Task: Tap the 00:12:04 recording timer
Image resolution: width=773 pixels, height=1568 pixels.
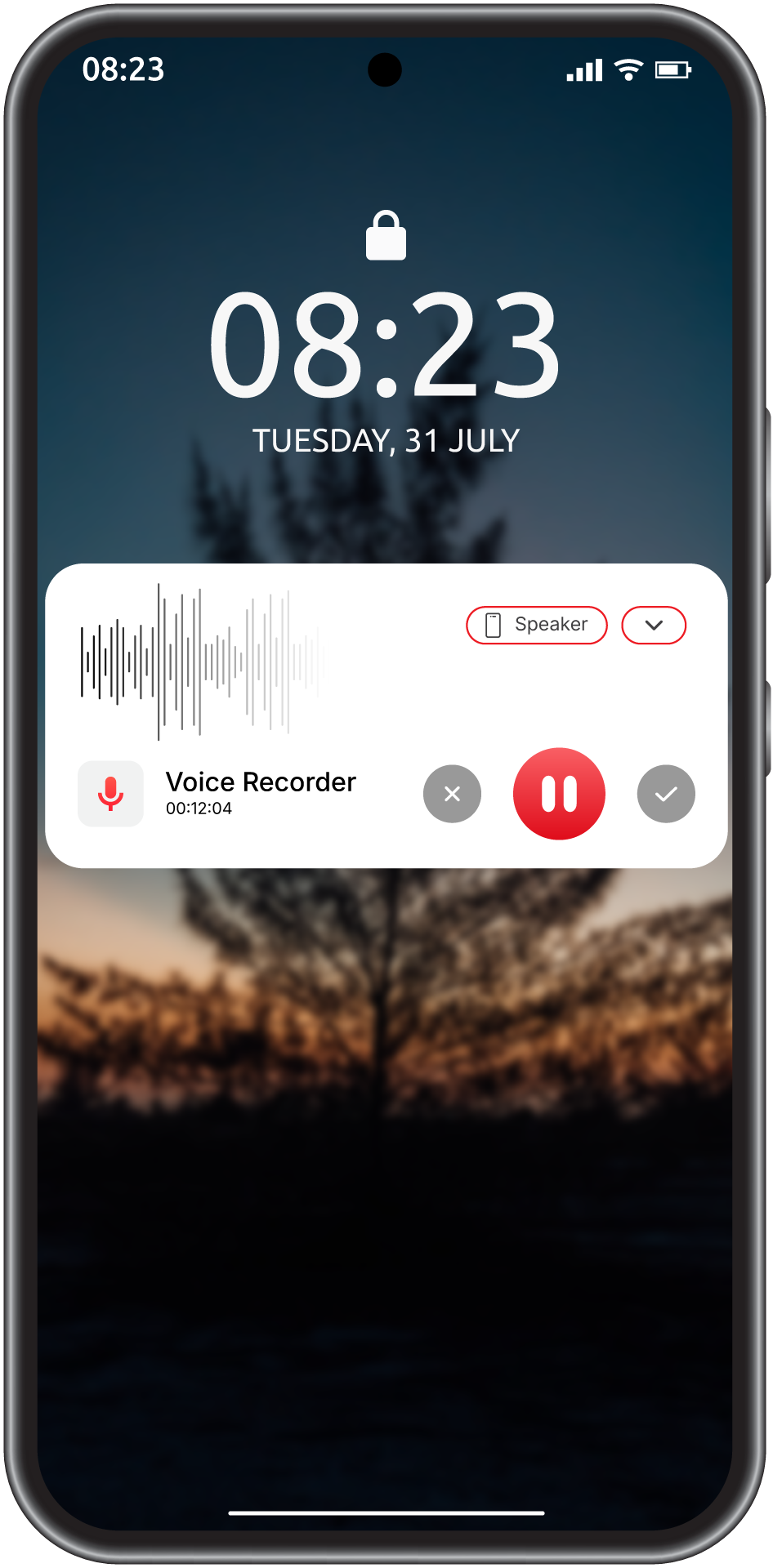Action: (199, 809)
